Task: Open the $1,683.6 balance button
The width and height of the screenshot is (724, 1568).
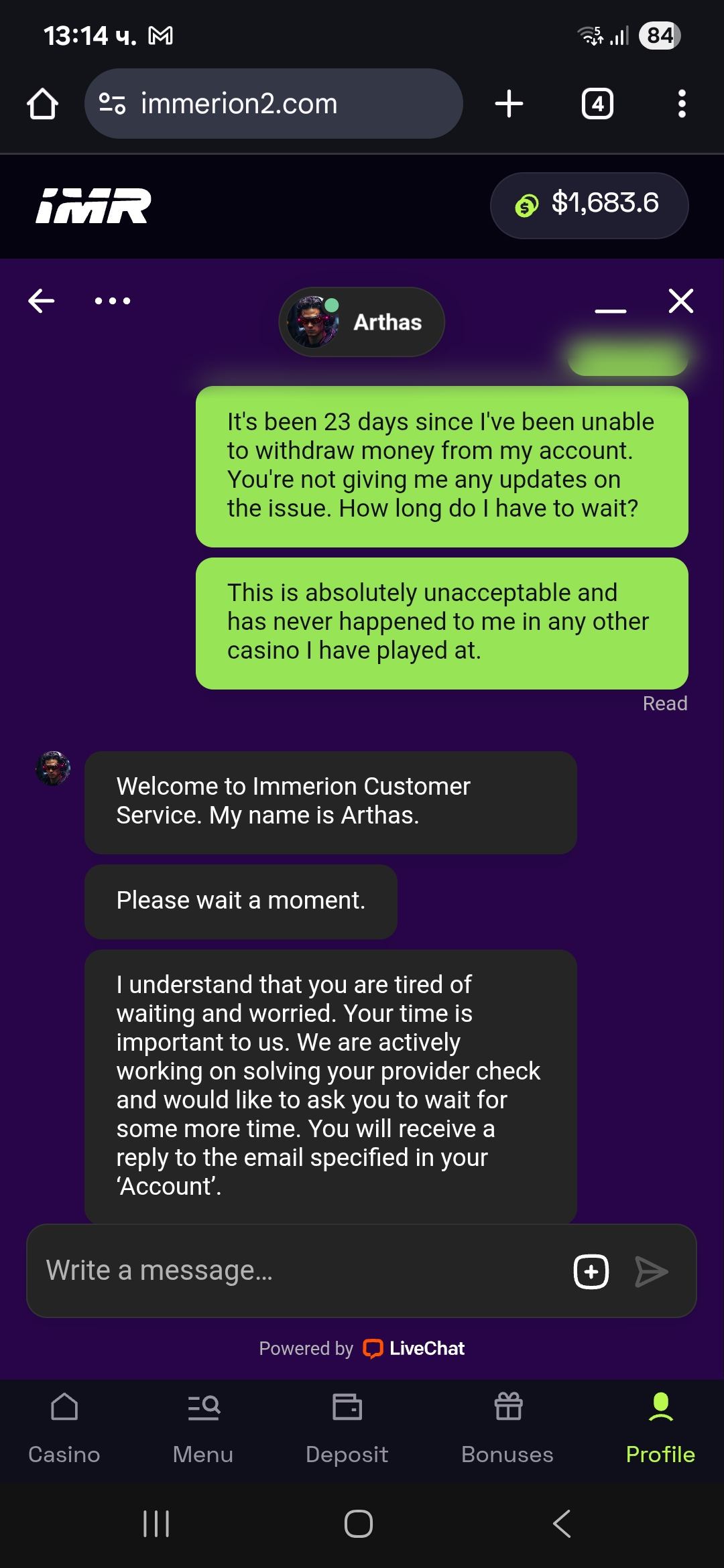Action: [589, 204]
